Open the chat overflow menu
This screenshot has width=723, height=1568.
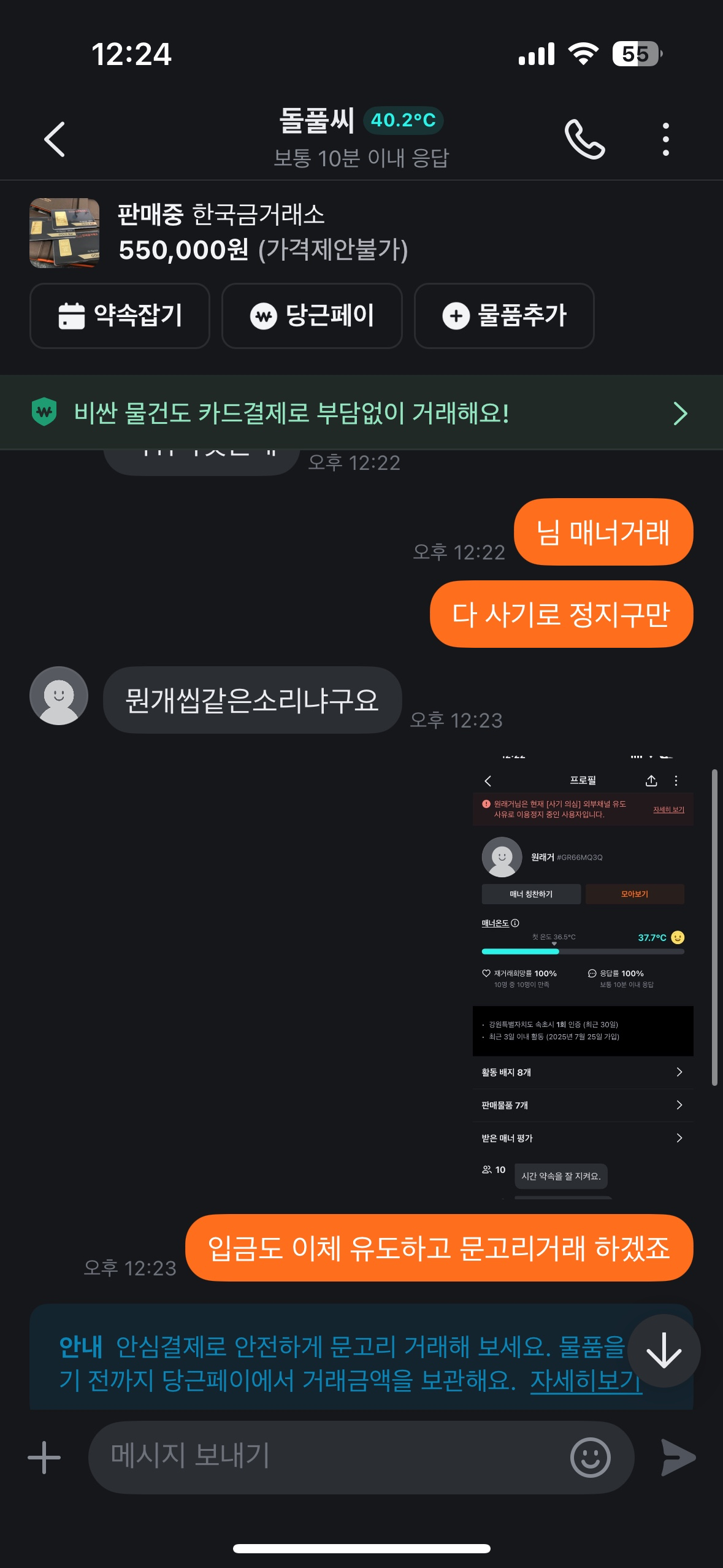(x=665, y=139)
